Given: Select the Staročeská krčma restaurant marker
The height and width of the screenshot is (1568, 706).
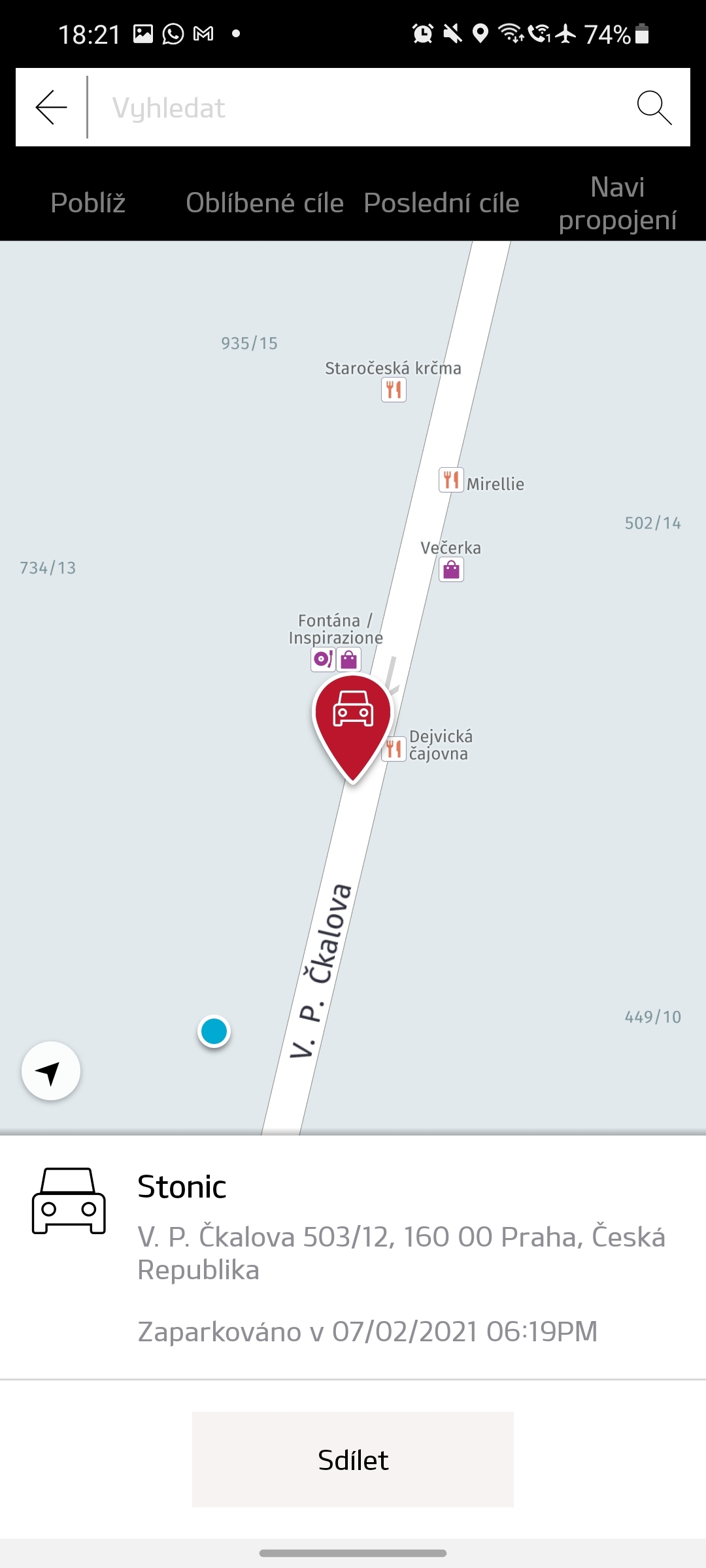Looking at the screenshot, I should pyautogui.click(x=394, y=390).
